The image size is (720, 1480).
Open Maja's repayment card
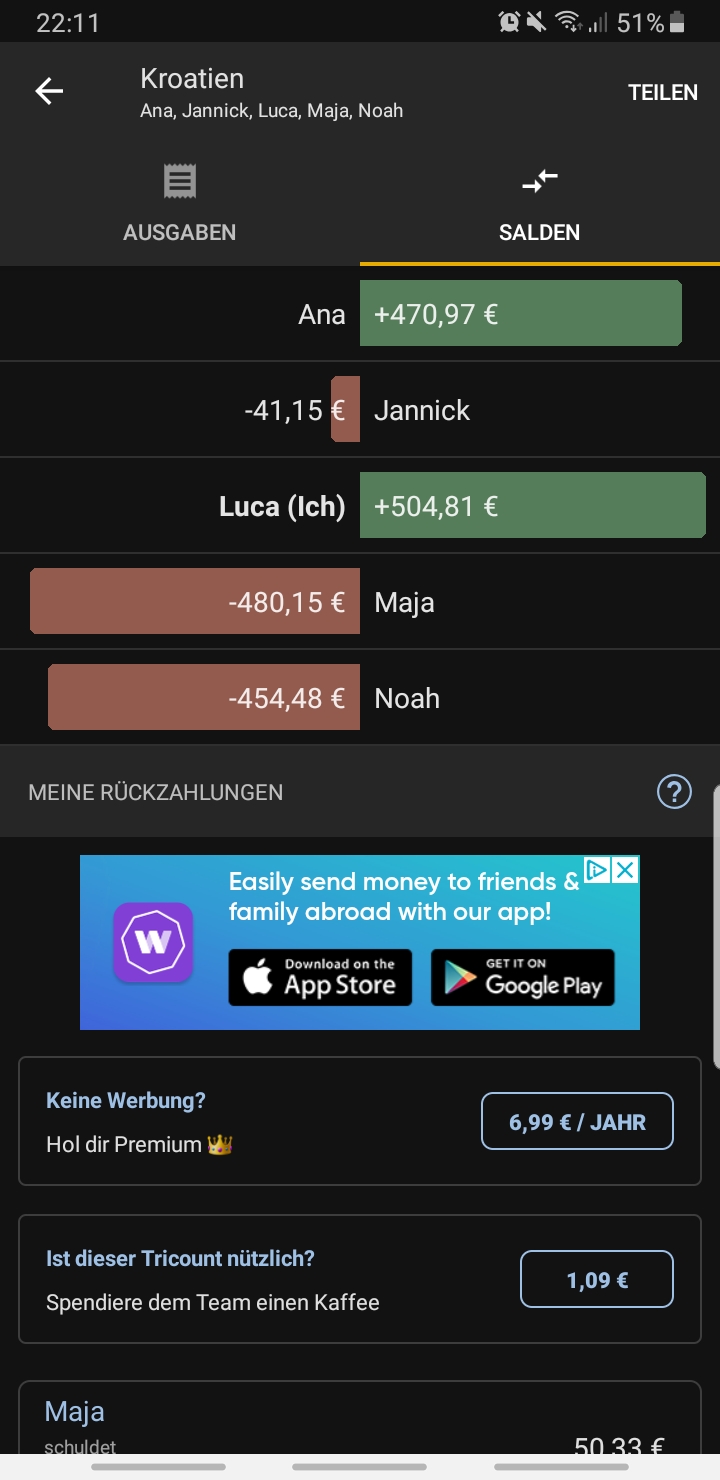360,1422
